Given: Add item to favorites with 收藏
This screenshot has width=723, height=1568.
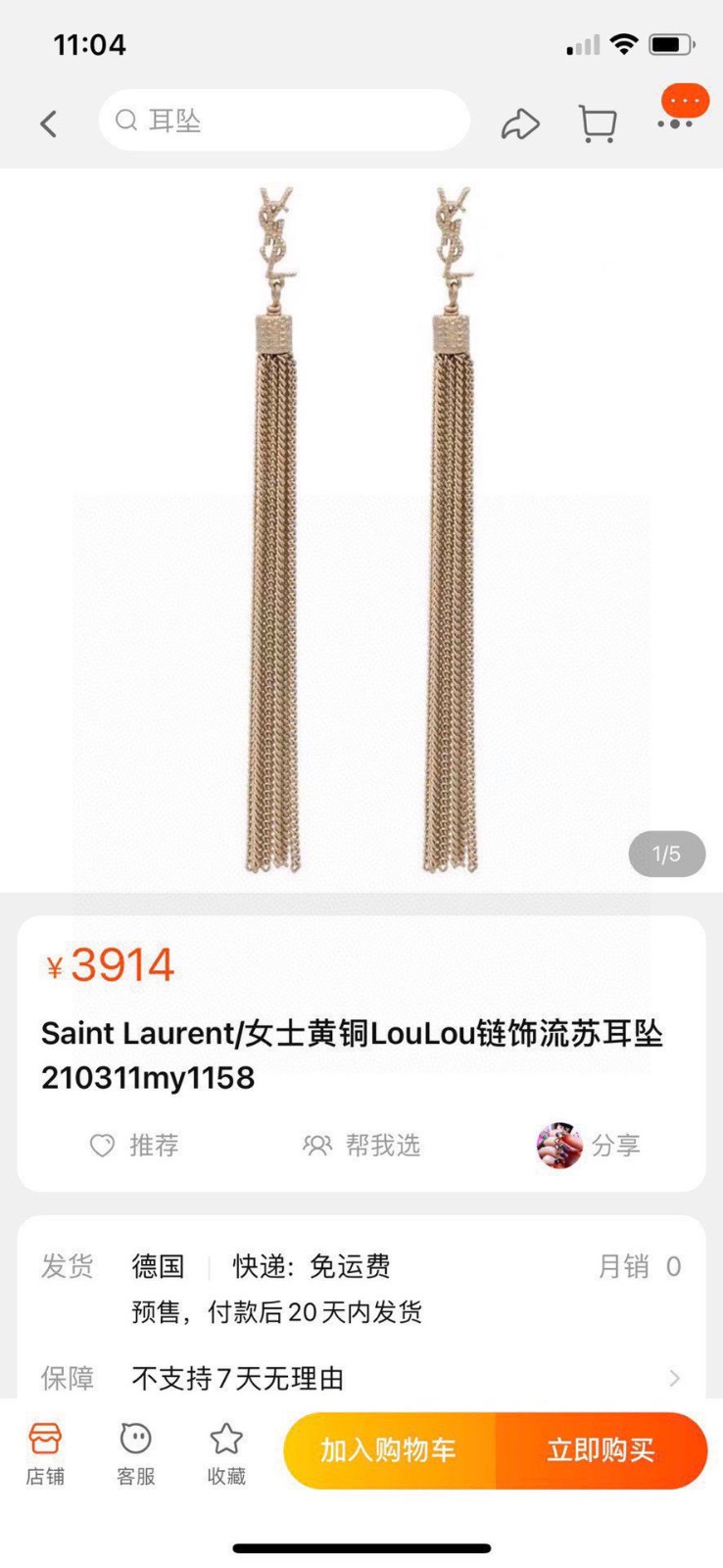Looking at the screenshot, I should point(226,1452).
